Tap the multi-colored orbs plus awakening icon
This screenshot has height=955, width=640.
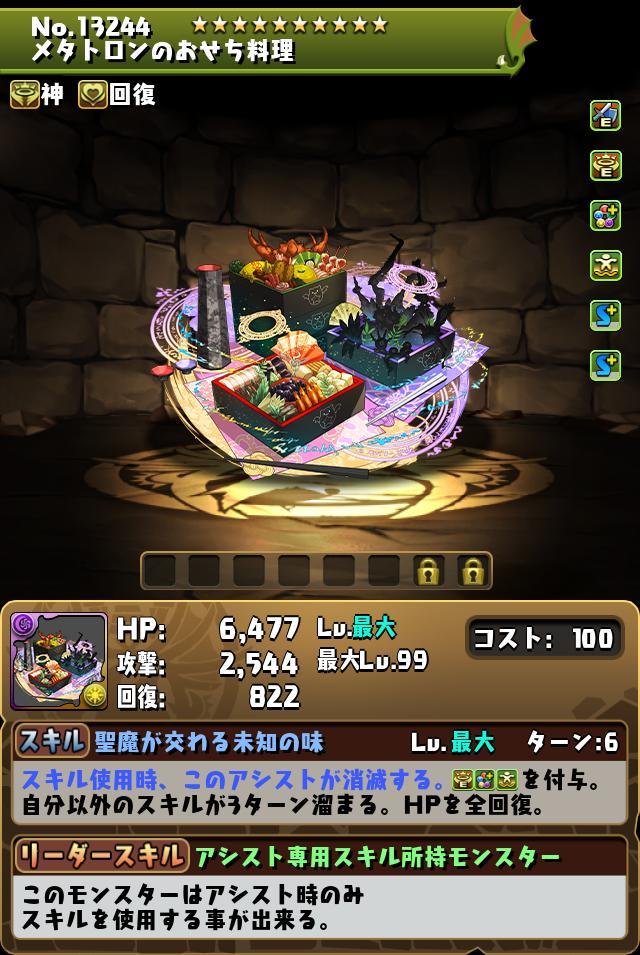605,216
